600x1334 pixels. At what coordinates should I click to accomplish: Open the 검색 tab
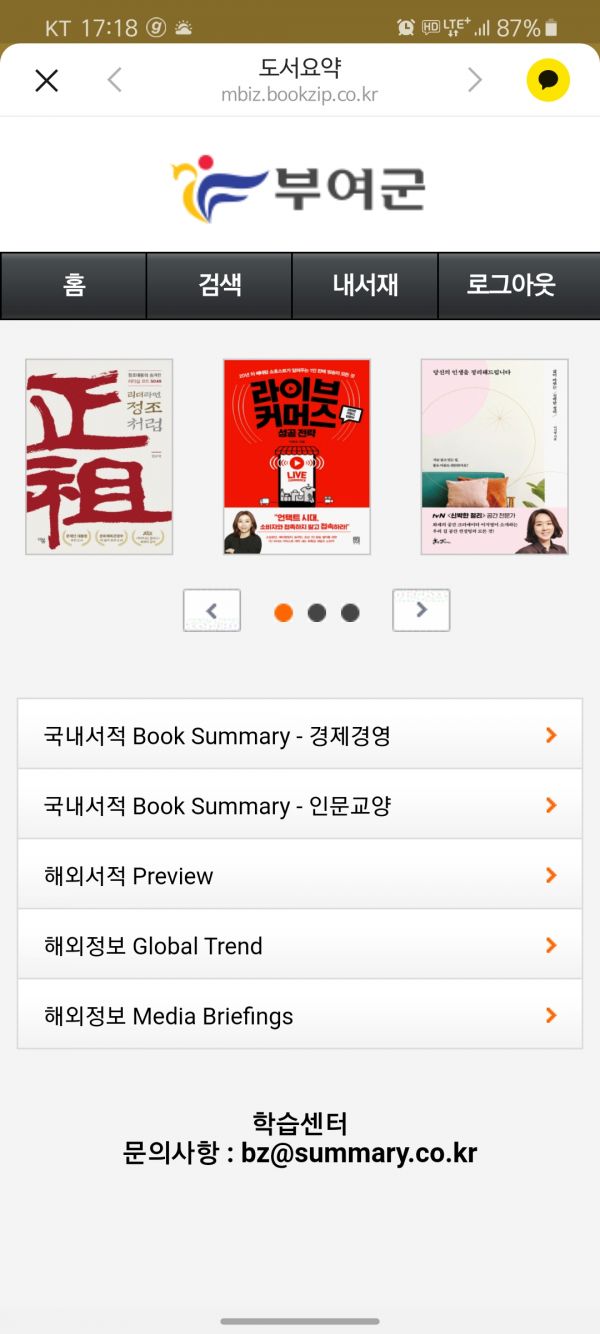point(220,285)
